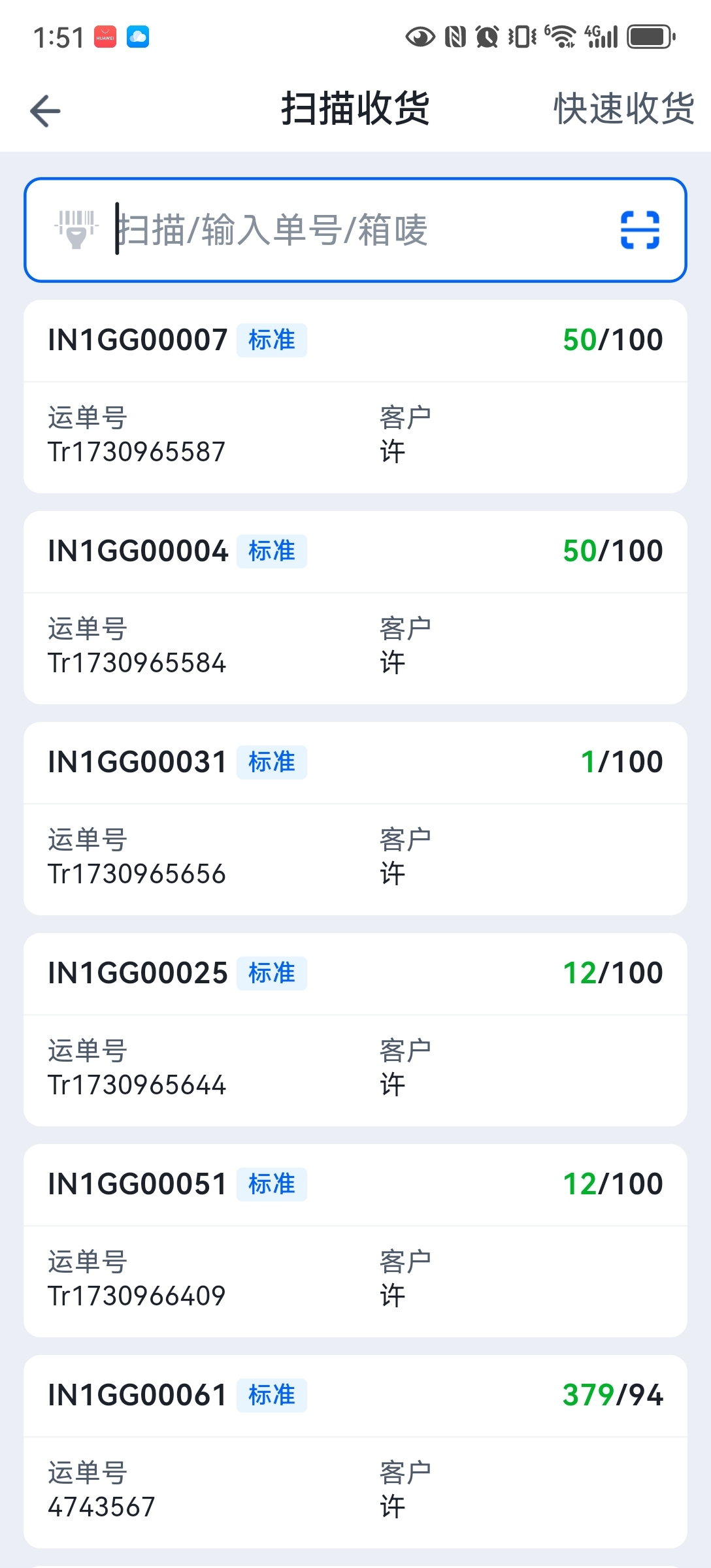
Task: Select order IN1GG00061 with waybill 4743567
Action: [355, 1452]
